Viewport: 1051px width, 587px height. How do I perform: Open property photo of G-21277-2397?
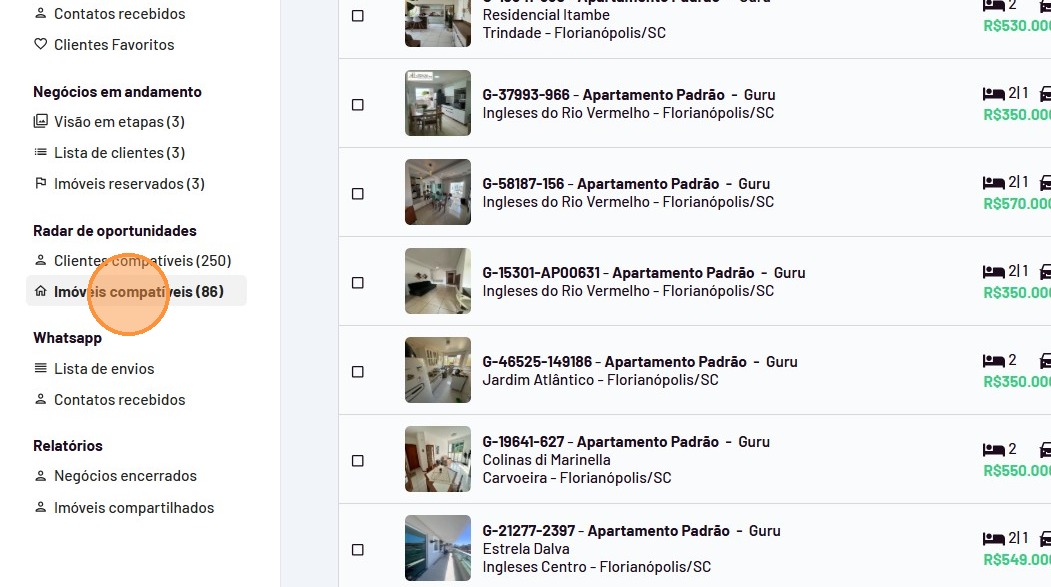437,548
